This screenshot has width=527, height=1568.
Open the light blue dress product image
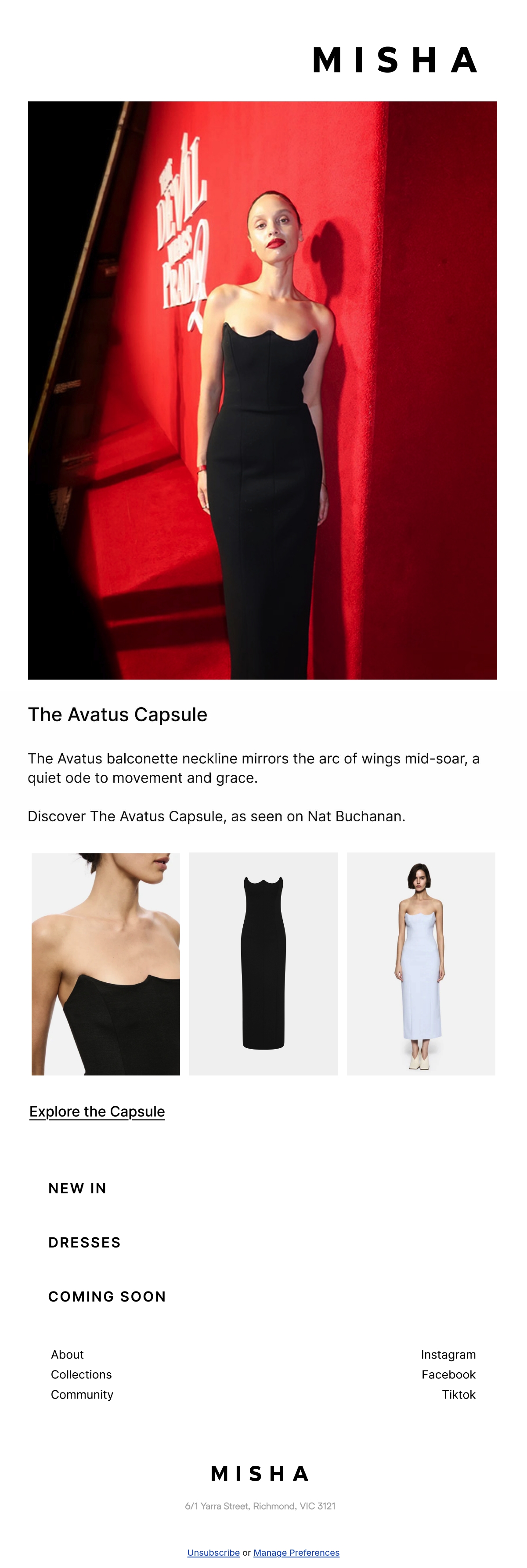click(421, 964)
